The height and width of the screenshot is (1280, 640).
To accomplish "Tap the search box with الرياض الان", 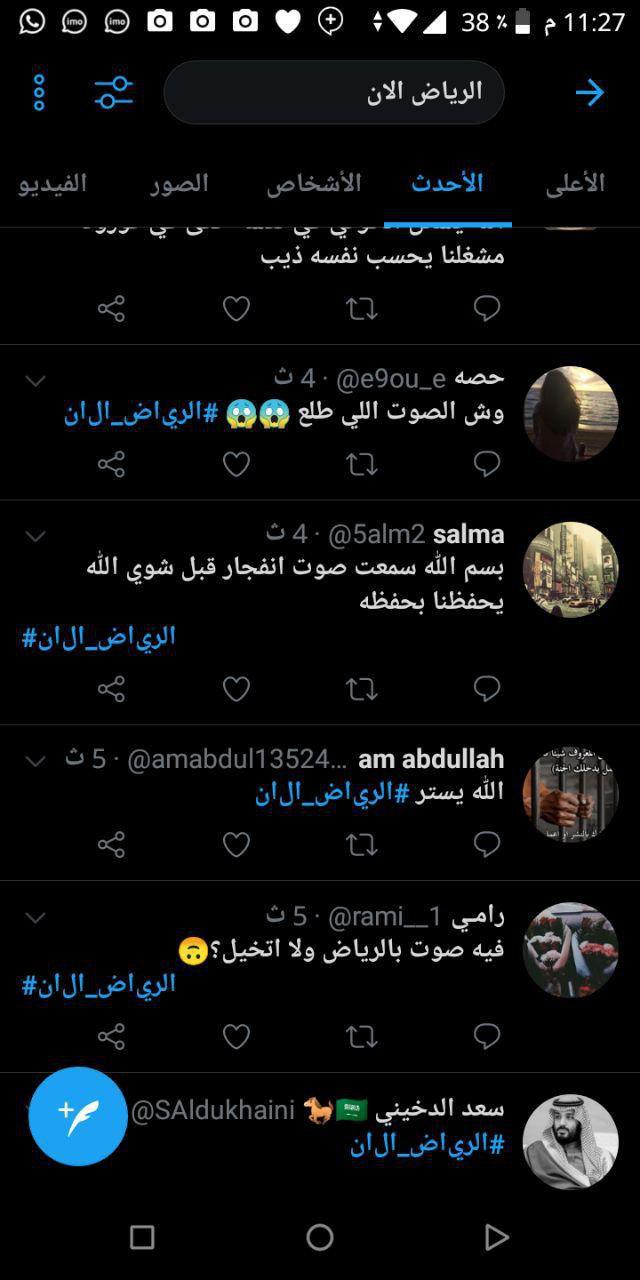I will pyautogui.click(x=334, y=92).
